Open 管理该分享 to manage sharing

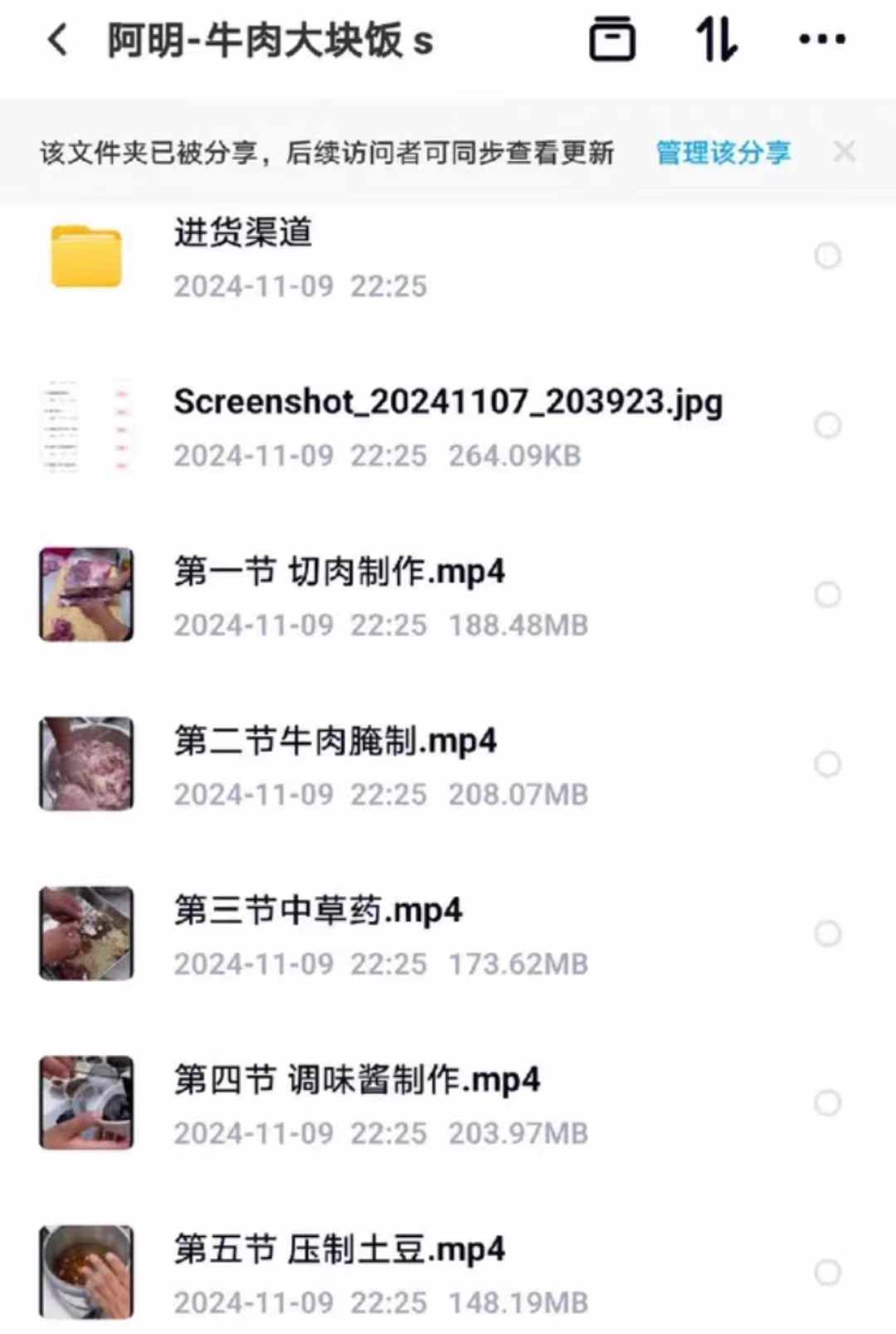point(721,153)
